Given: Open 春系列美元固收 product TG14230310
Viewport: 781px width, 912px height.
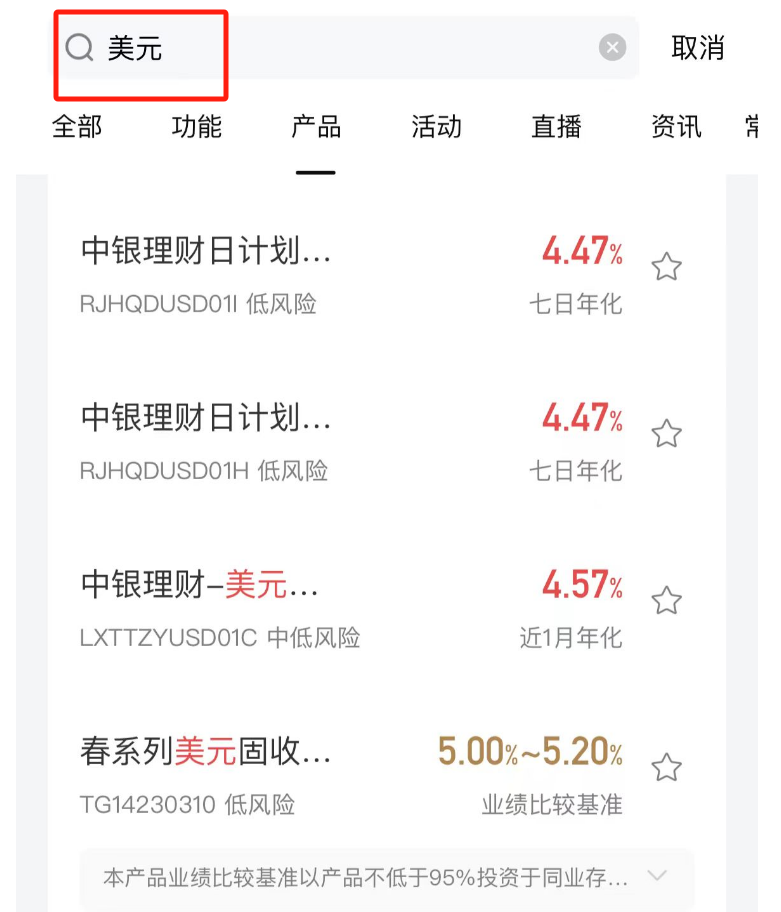Looking at the screenshot, I should [x=352, y=776].
